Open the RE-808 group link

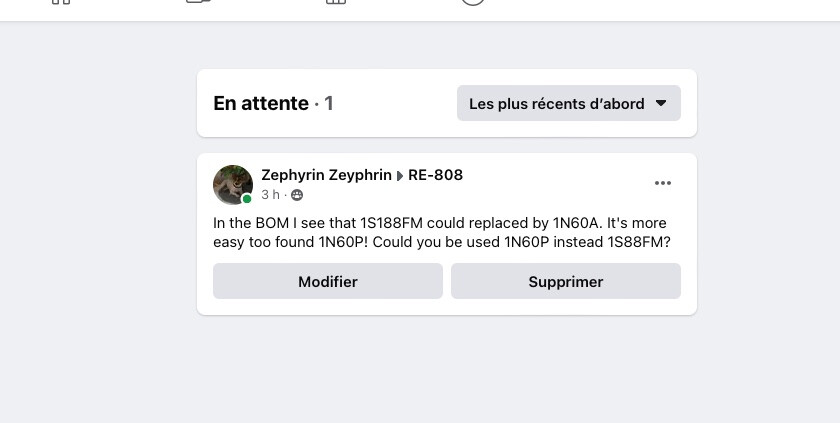point(435,175)
